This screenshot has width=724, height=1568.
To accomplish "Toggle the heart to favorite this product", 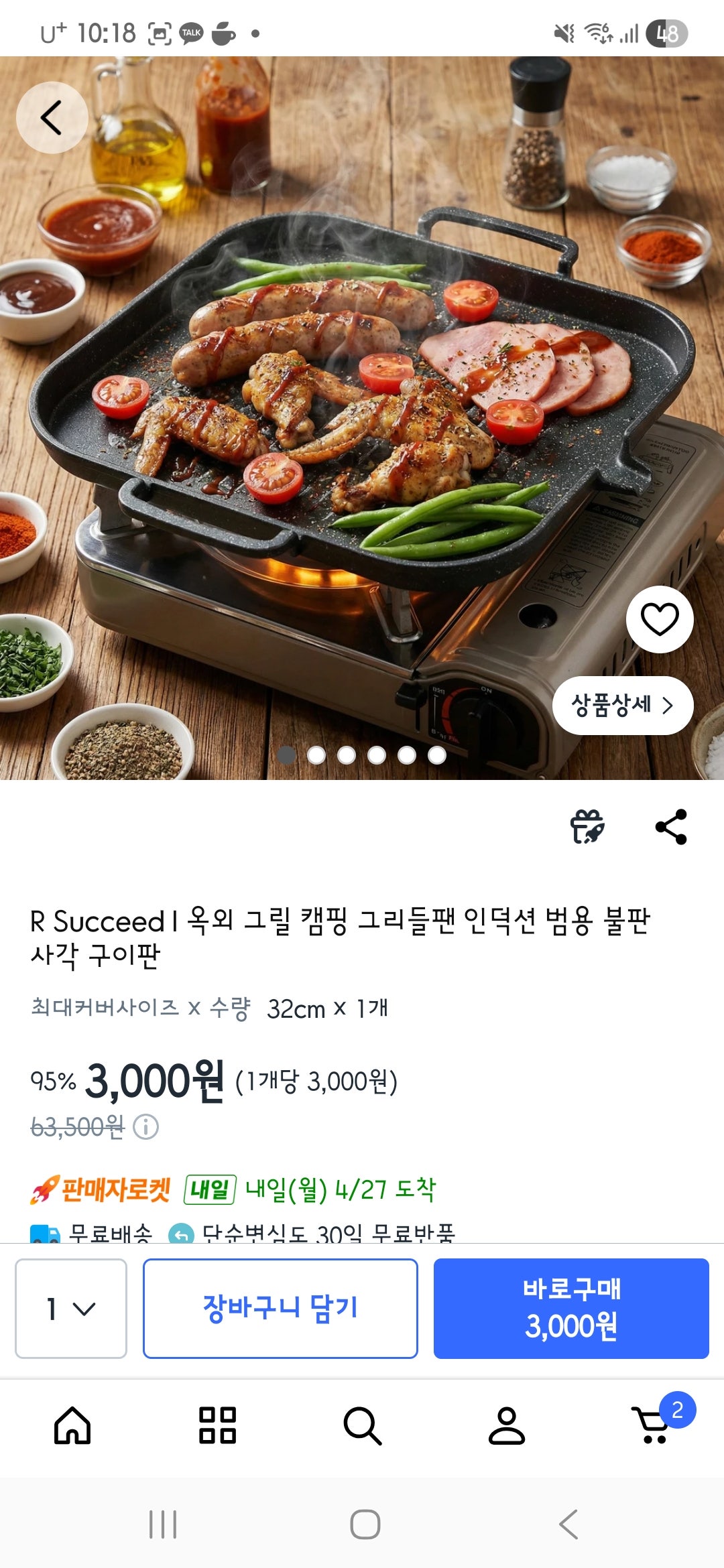I will click(x=660, y=620).
